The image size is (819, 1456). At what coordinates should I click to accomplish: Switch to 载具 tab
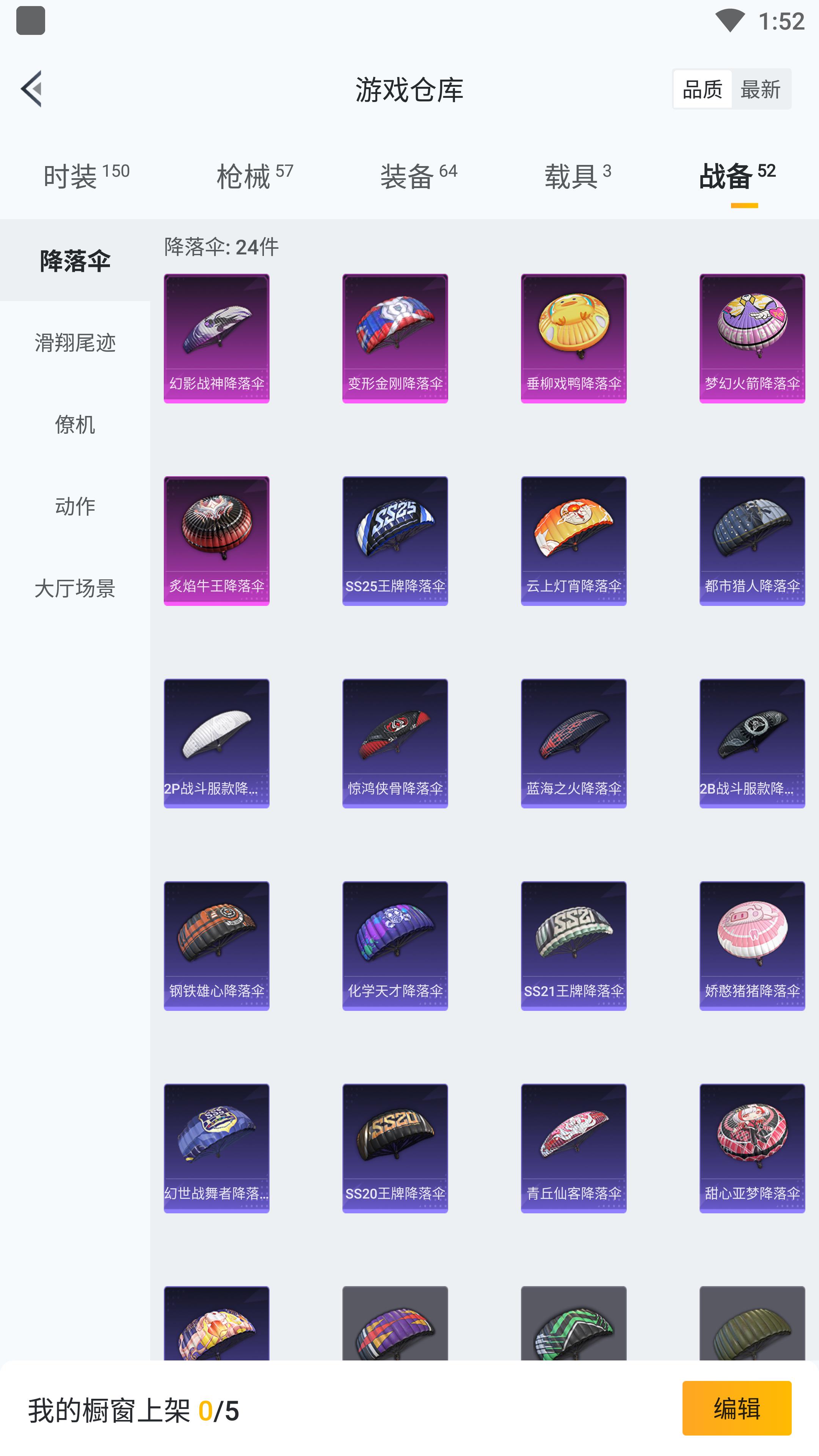pyautogui.click(x=577, y=176)
